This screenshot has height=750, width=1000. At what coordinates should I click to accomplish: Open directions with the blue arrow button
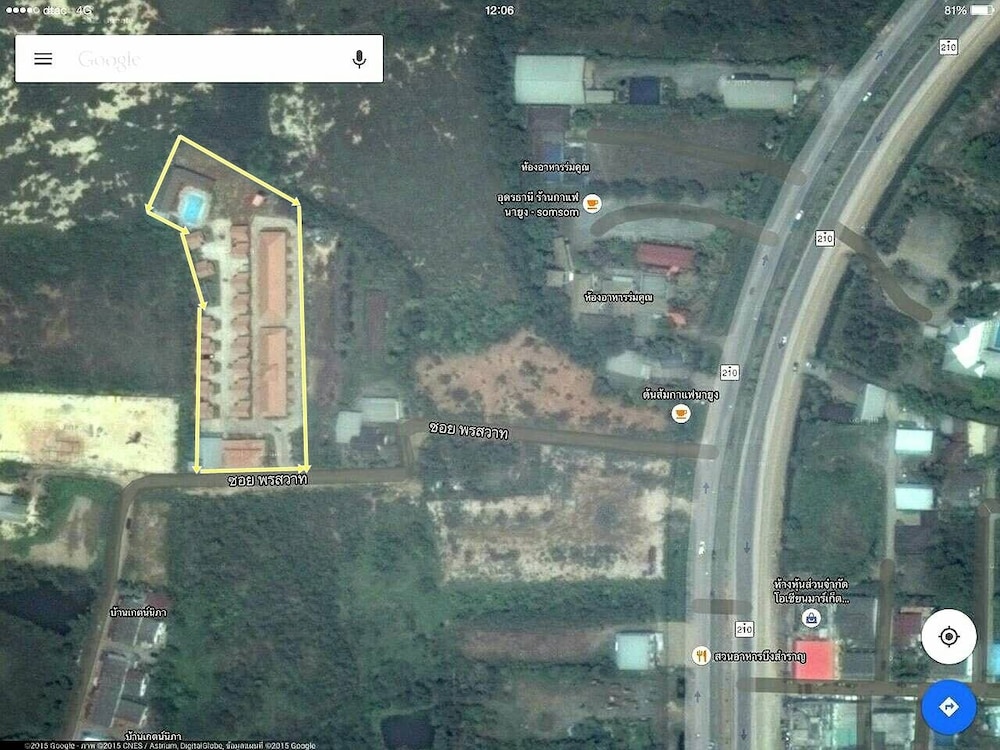coord(948,707)
